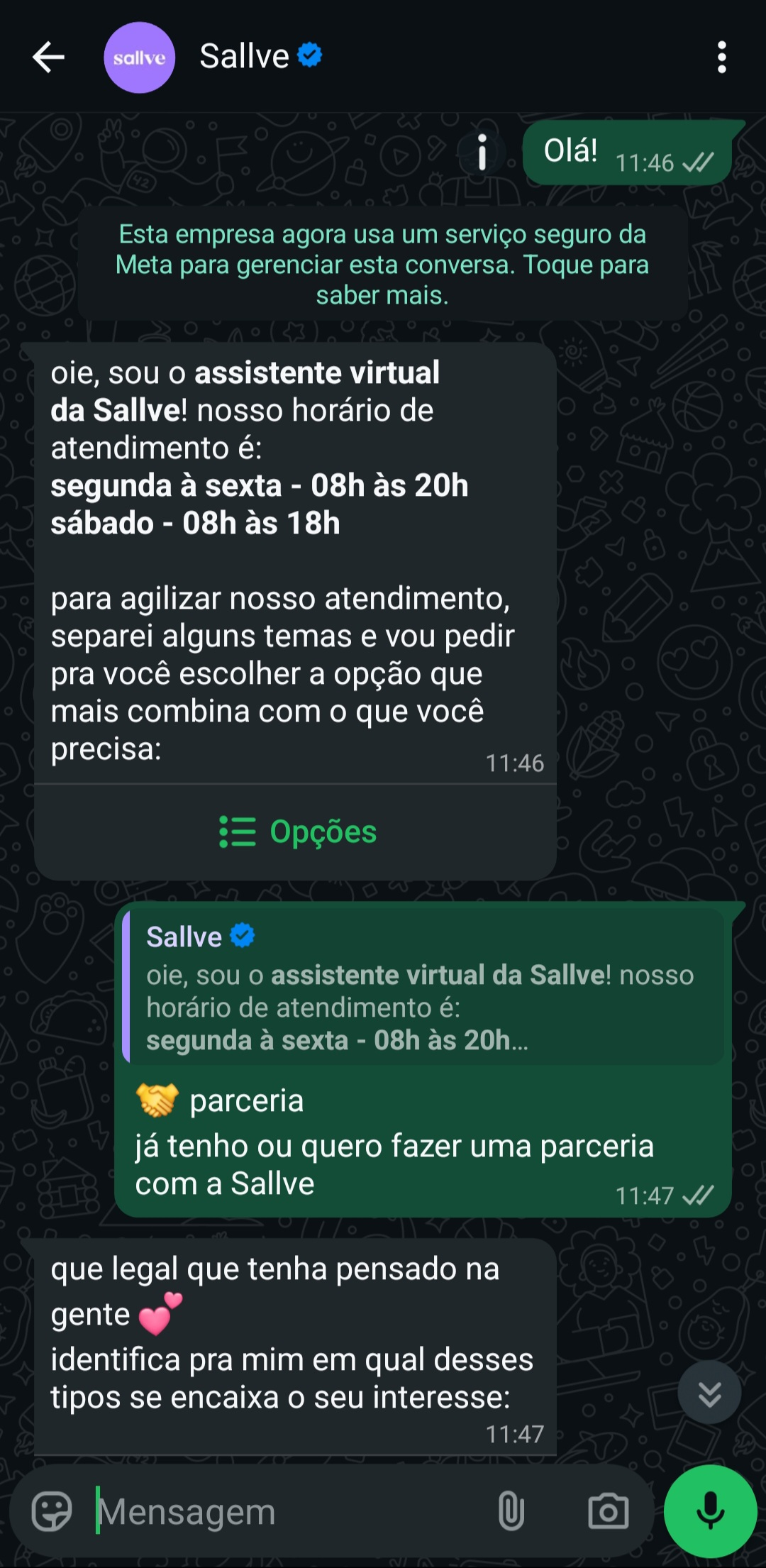Open the Meta secure service notice link

click(x=383, y=263)
